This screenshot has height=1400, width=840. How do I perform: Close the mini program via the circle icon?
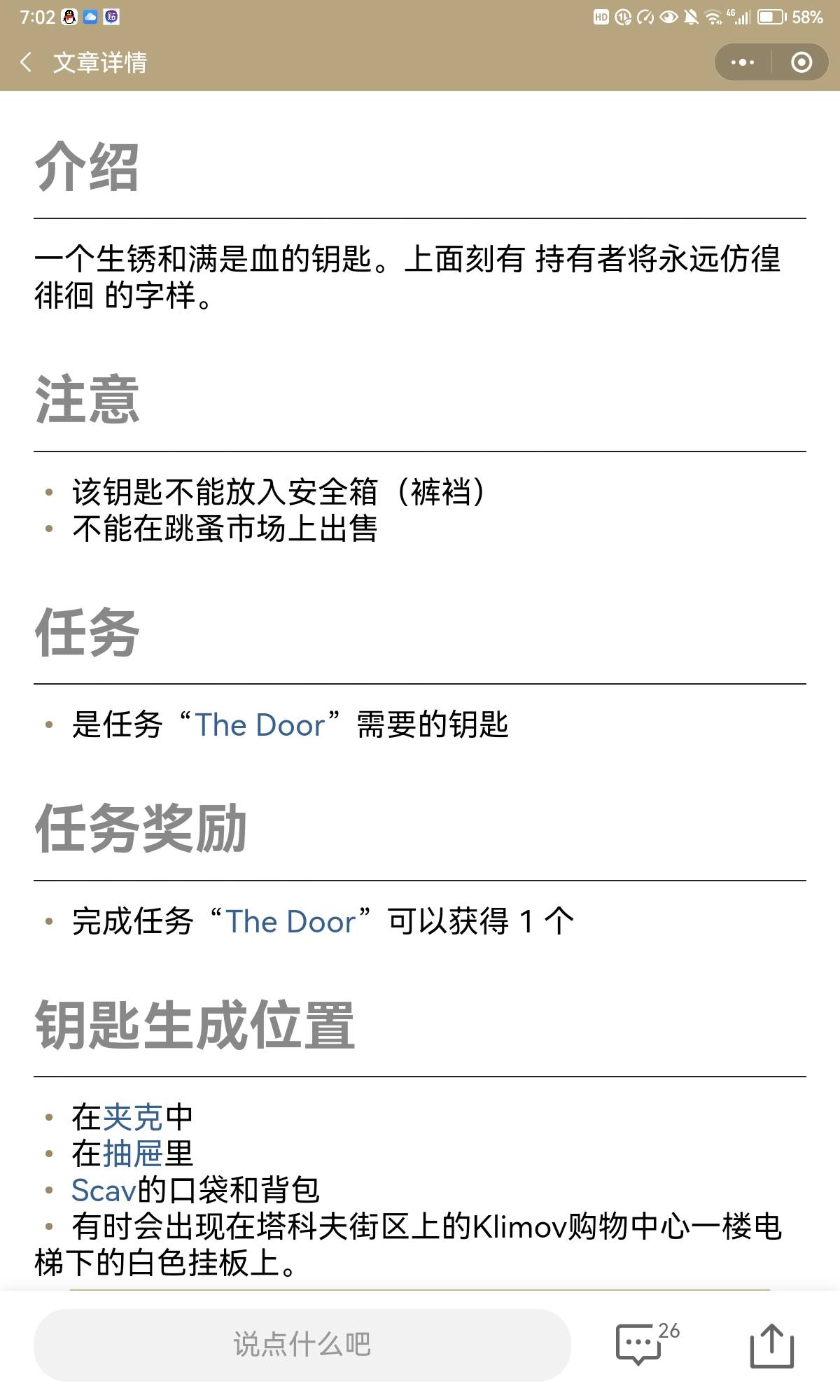pos(801,62)
